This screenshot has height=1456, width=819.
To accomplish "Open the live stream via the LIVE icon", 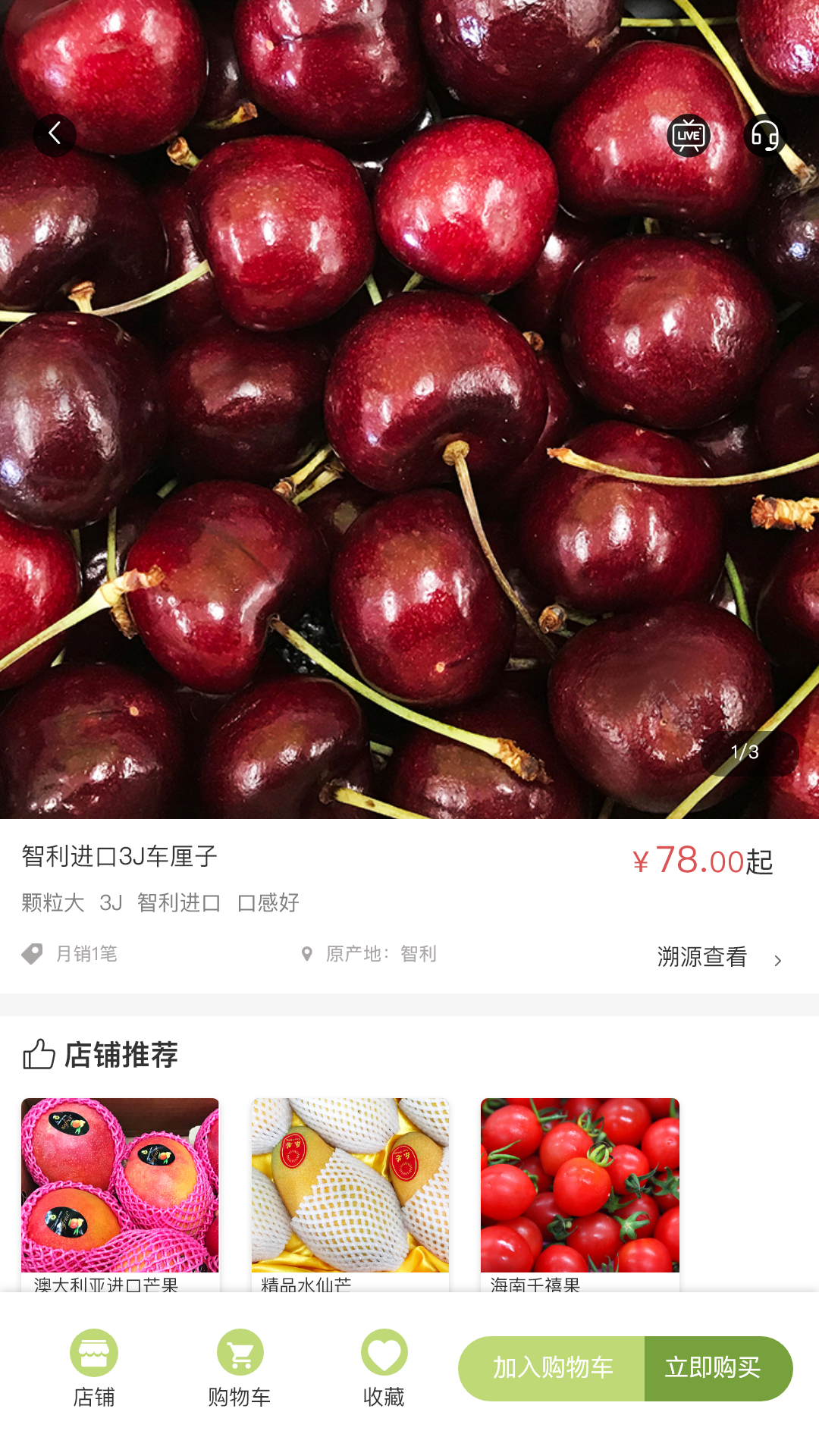I will [689, 135].
